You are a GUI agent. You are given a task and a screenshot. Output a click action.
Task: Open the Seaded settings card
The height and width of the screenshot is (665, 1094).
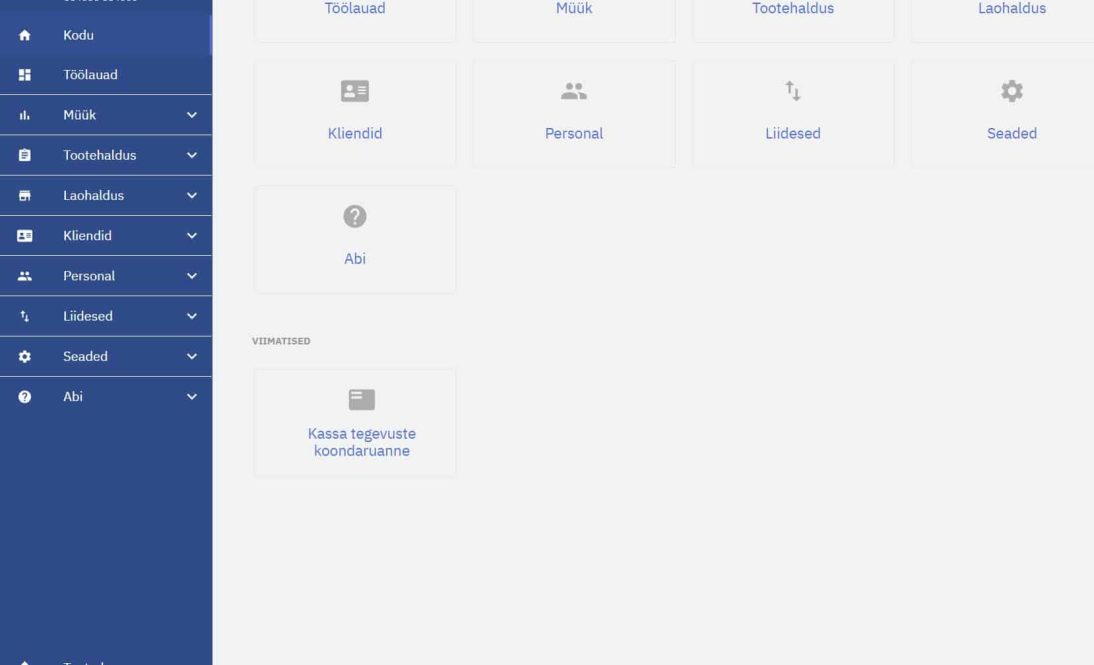click(1010, 113)
